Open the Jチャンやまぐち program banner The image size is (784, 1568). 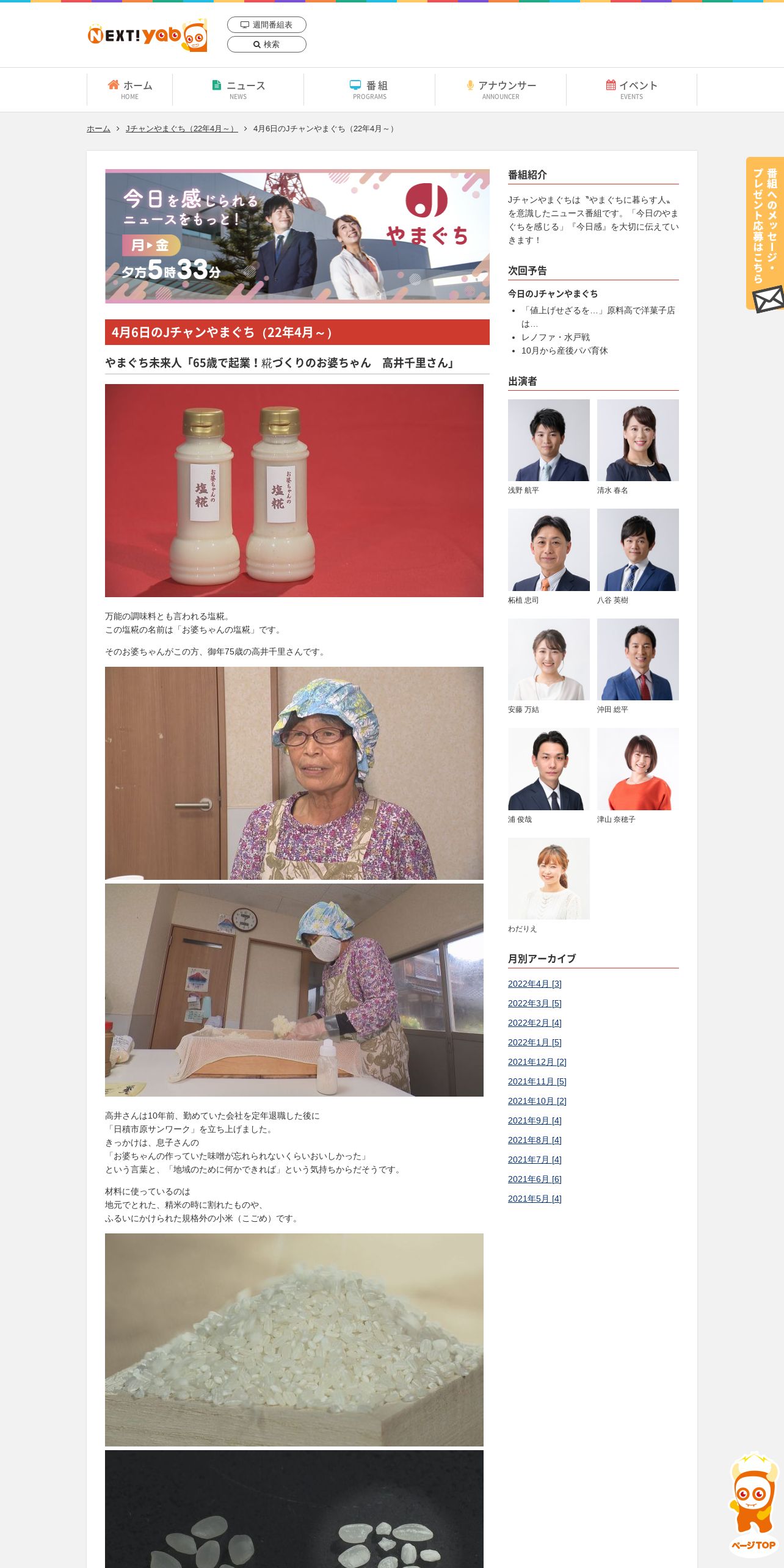click(x=297, y=236)
